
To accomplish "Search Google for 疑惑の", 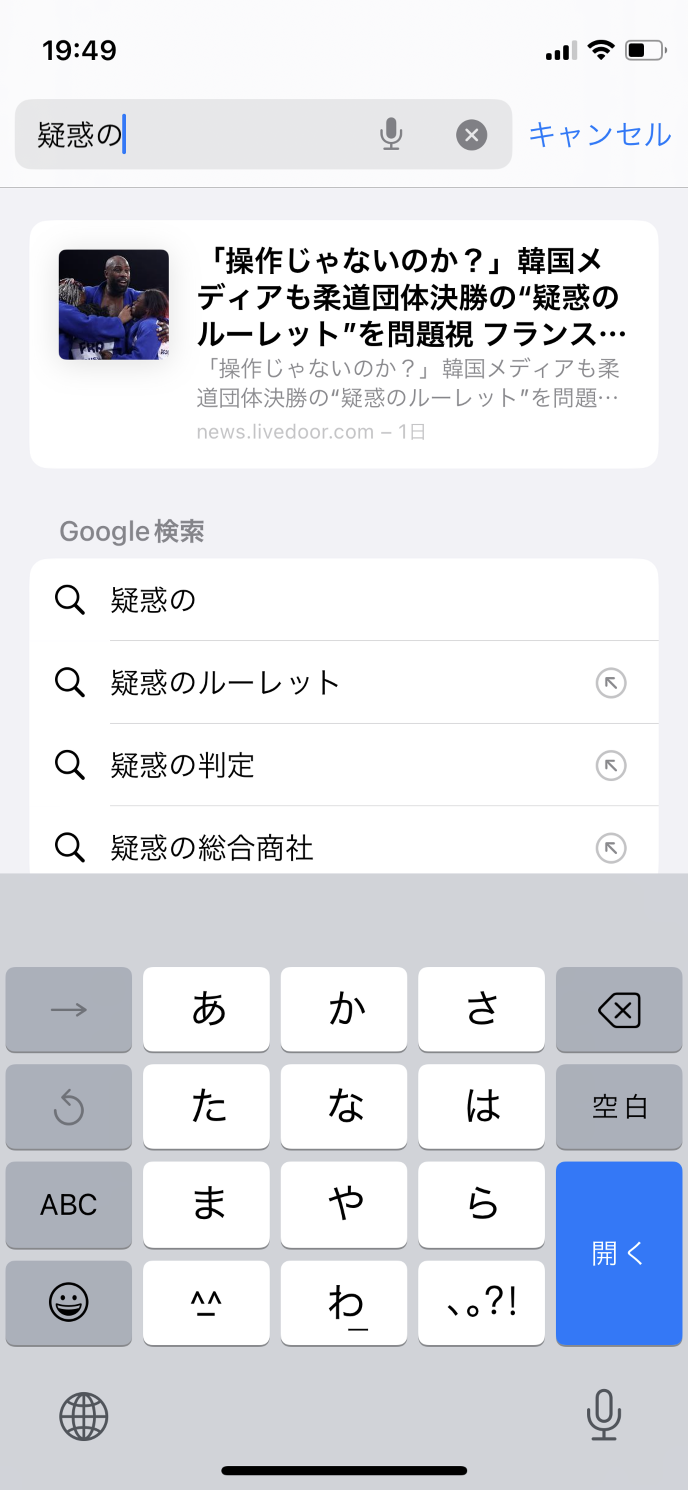I will pos(330,600).
